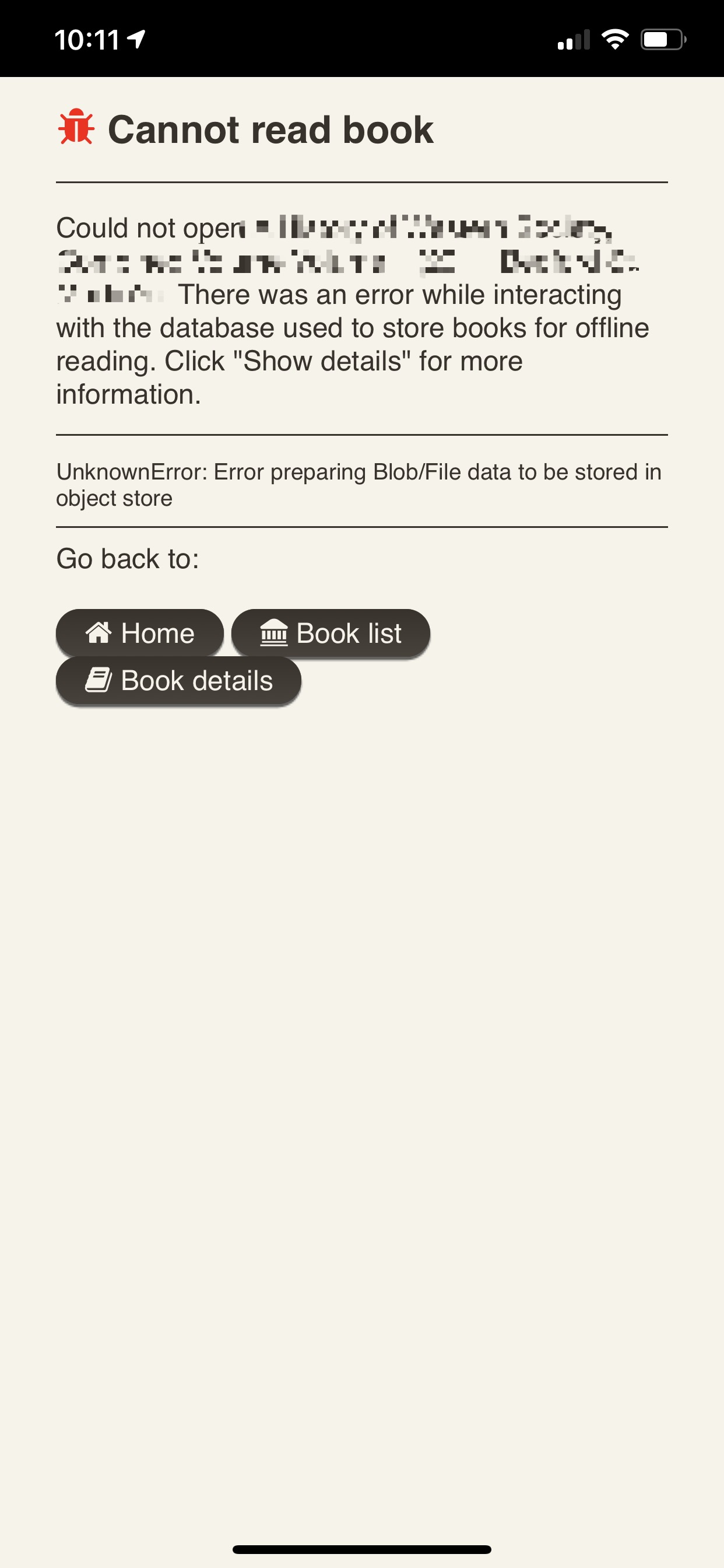The height and width of the screenshot is (1568, 724).
Task: Go back to Home
Action: click(140, 633)
